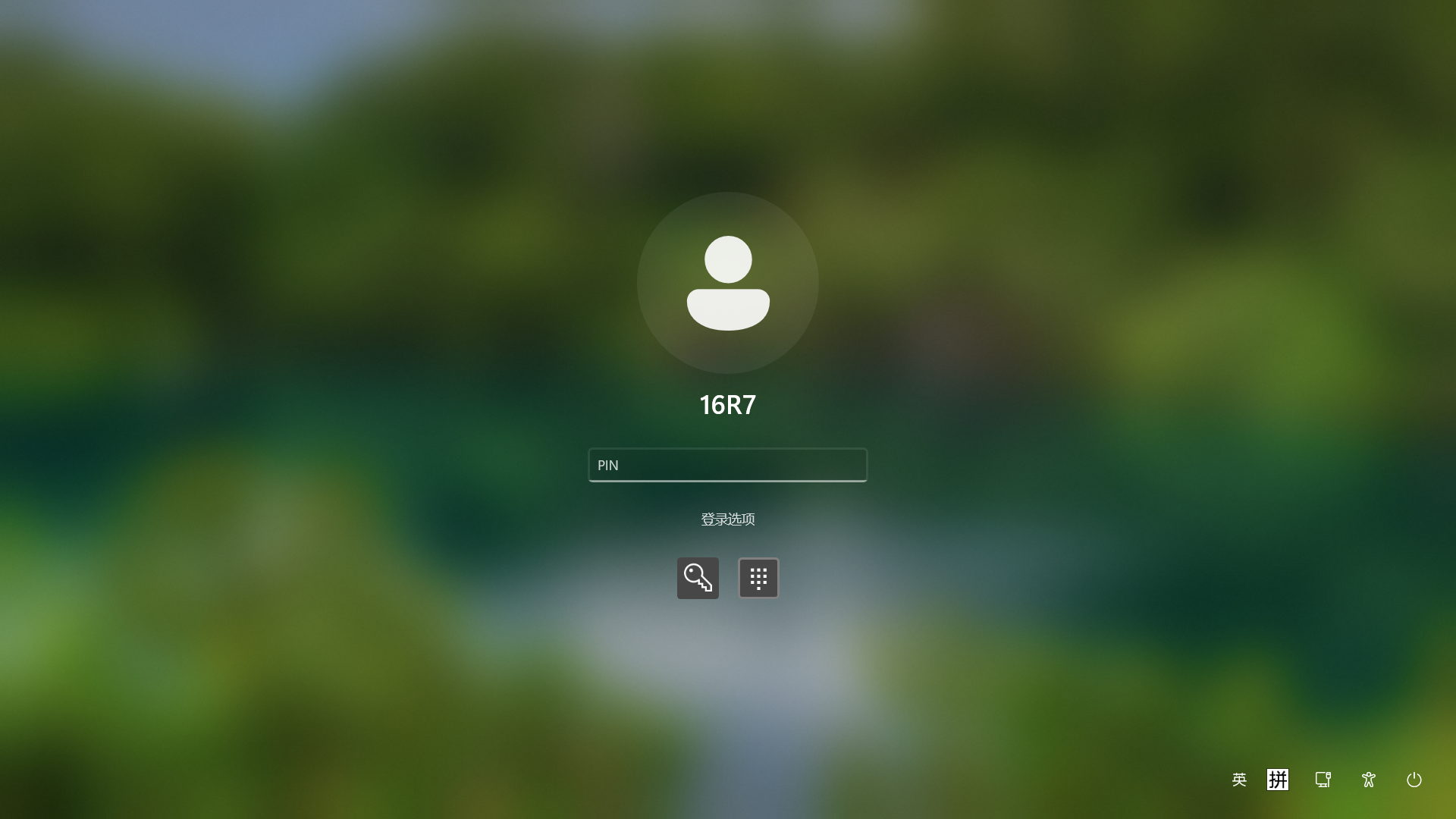Tap the PIN entry field
1456x819 pixels.
coord(726,465)
